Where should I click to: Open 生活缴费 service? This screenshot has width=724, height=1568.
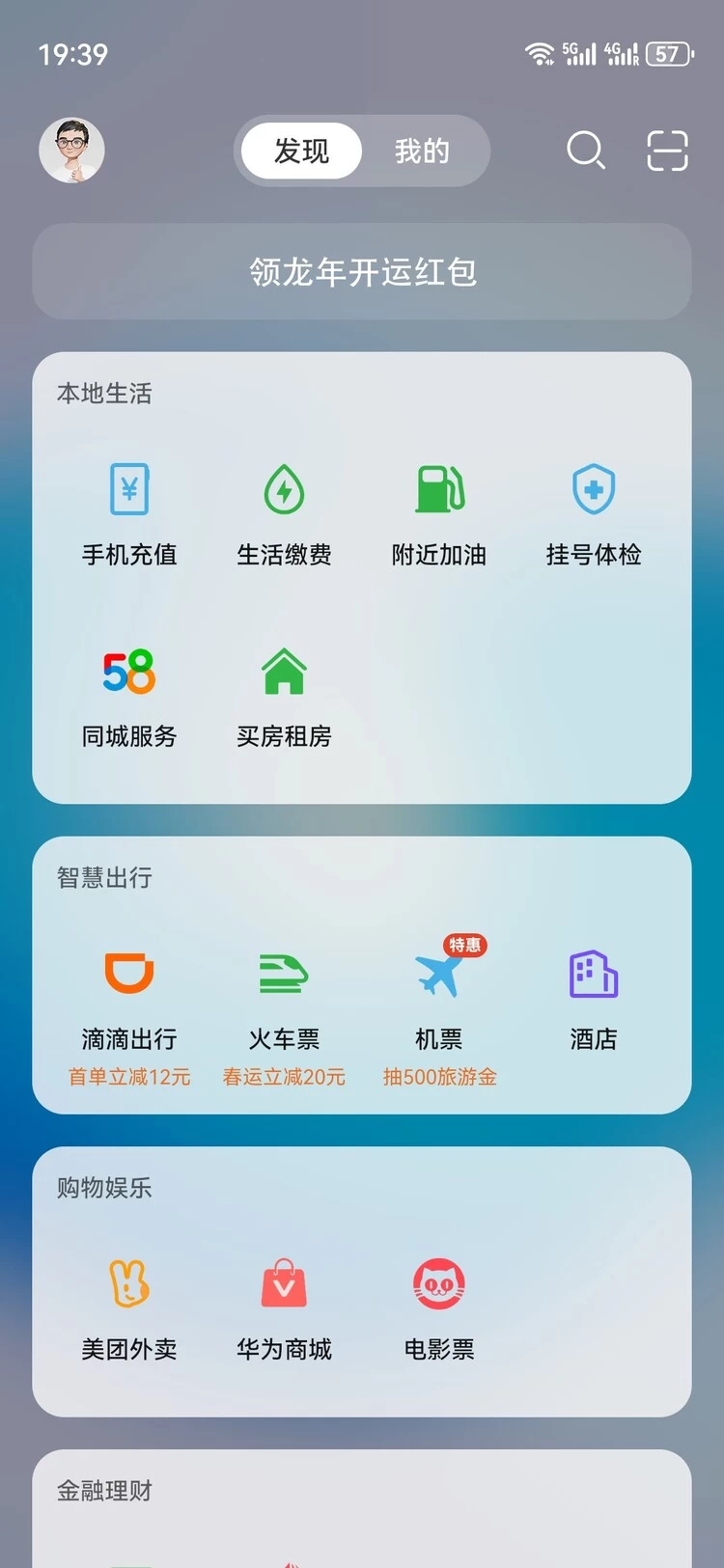(x=284, y=513)
